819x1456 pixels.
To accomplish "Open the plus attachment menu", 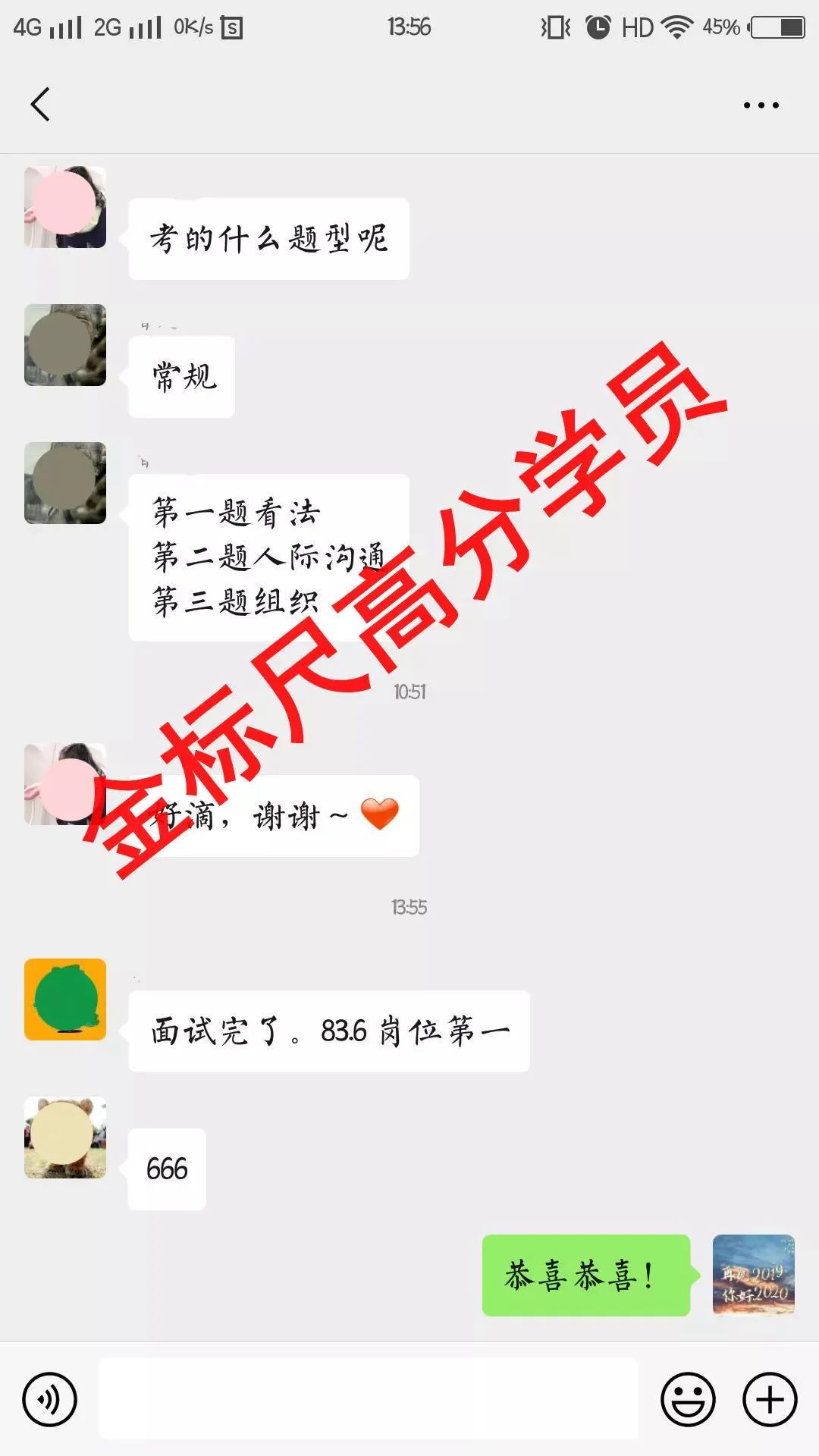I will tap(770, 1399).
